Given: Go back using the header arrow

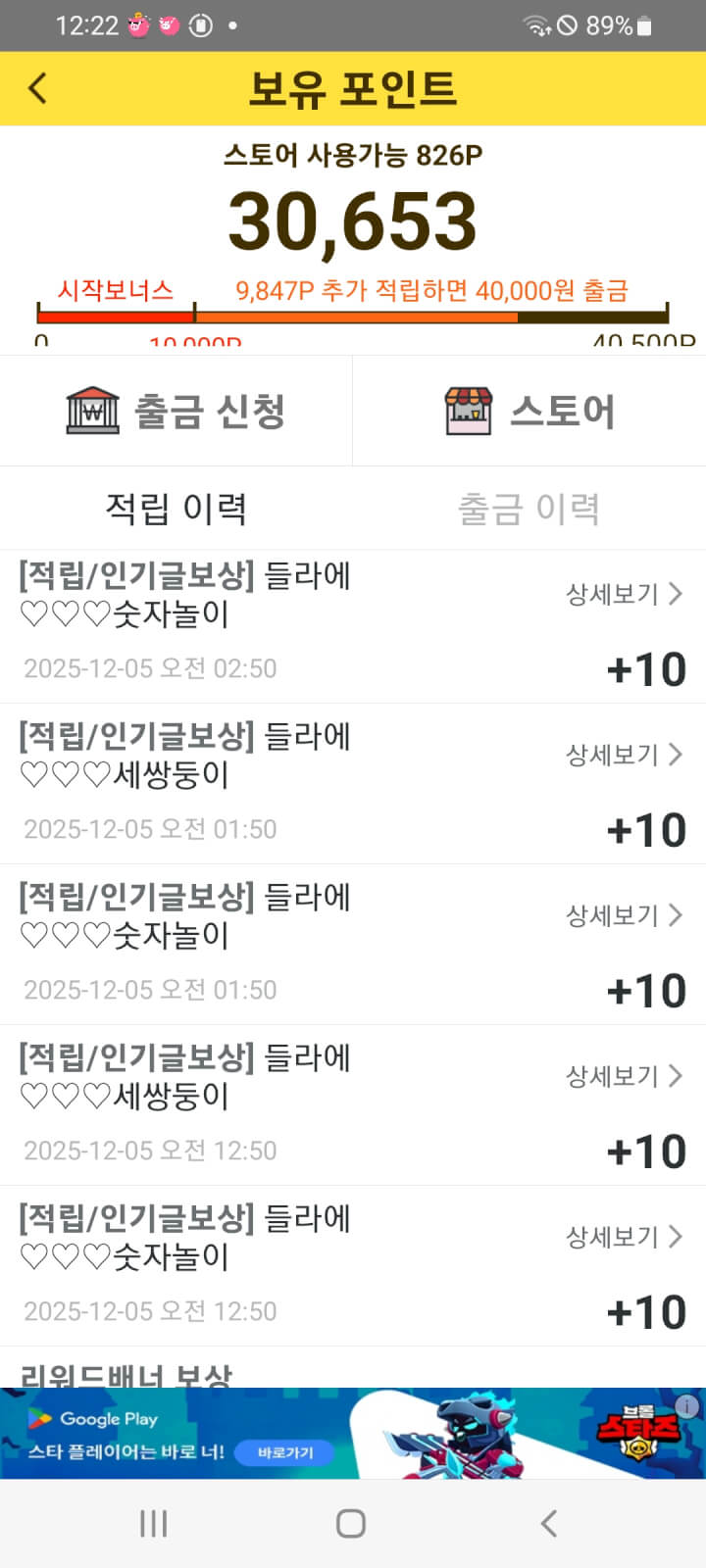Looking at the screenshot, I should click(x=37, y=88).
